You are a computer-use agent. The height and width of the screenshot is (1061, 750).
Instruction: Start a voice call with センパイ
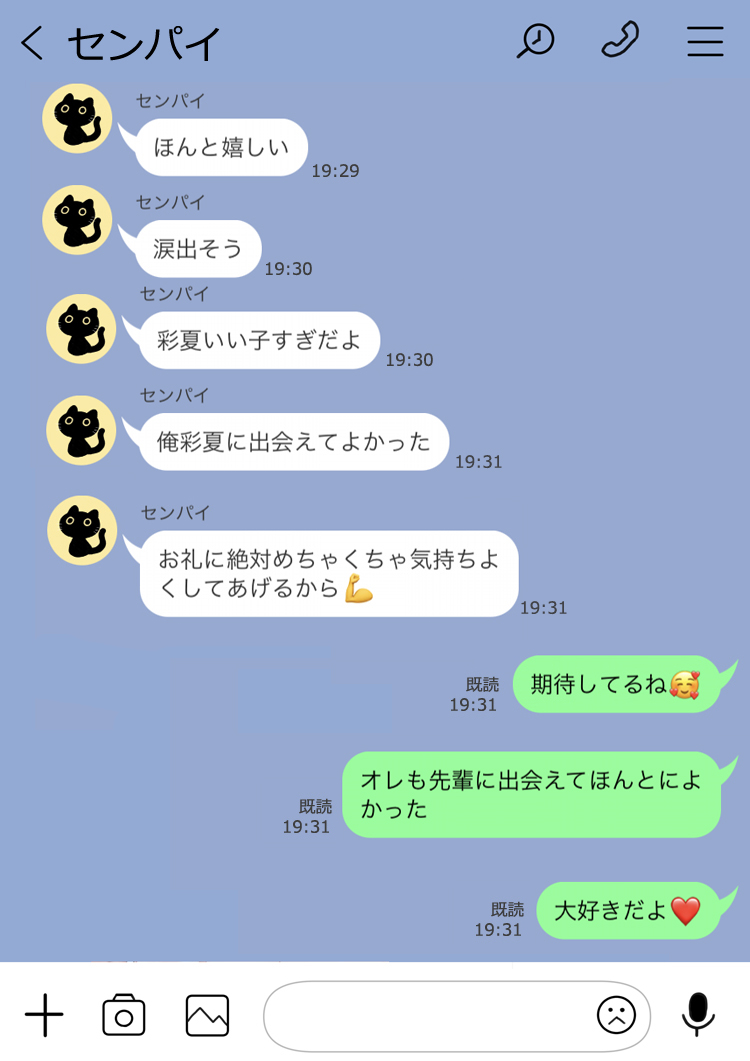(620, 41)
